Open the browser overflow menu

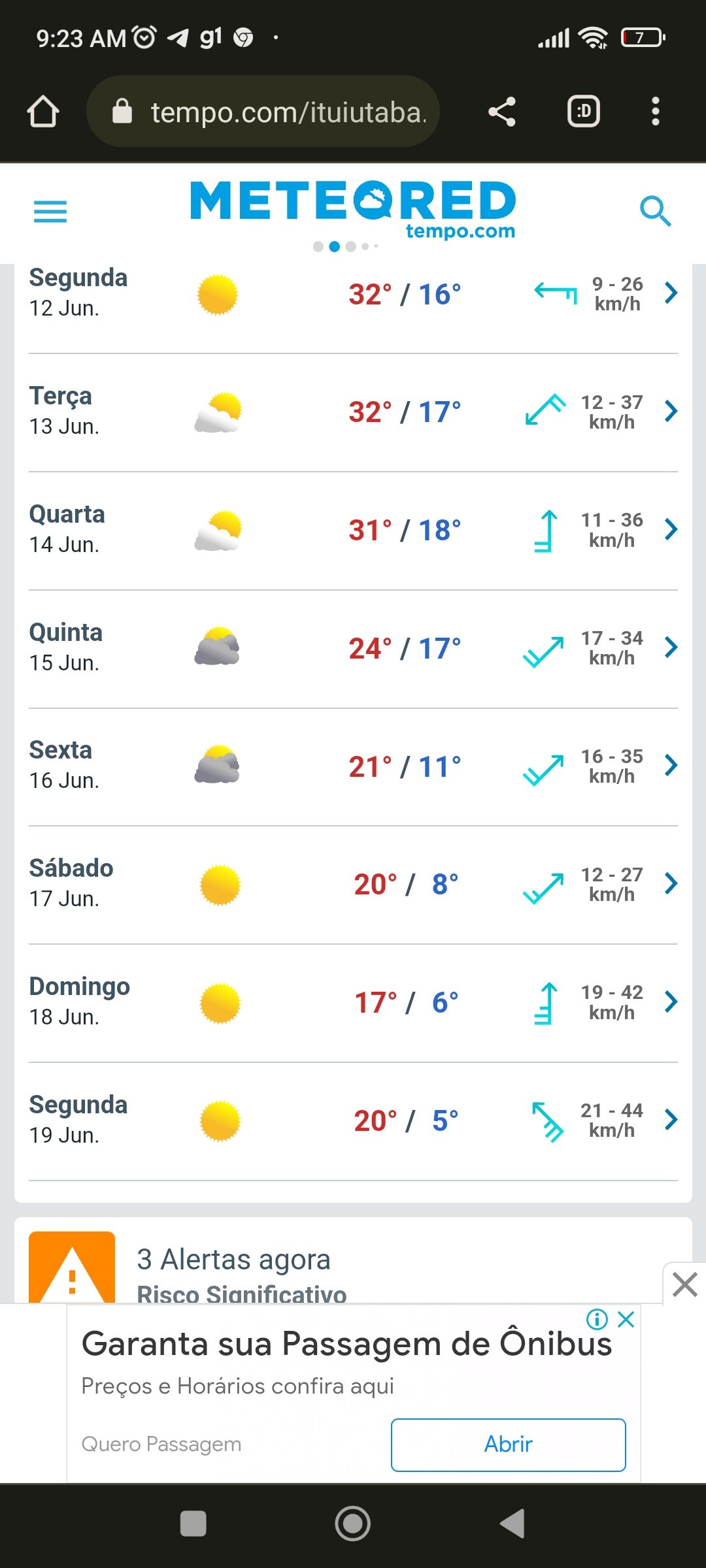pyautogui.click(x=656, y=112)
